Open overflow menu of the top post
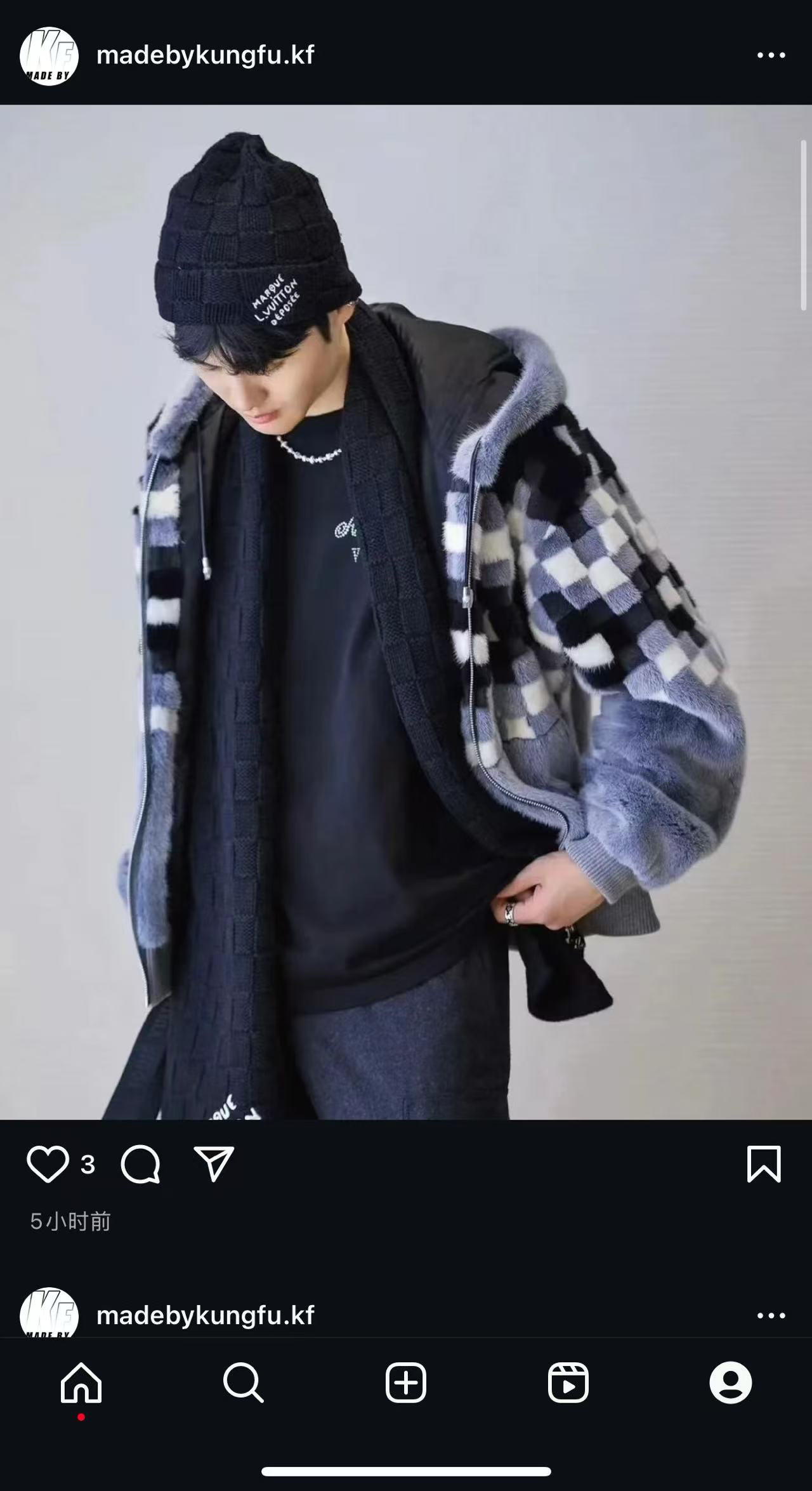The width and height of the screenshot is (812, 1491). click(771, 55)
